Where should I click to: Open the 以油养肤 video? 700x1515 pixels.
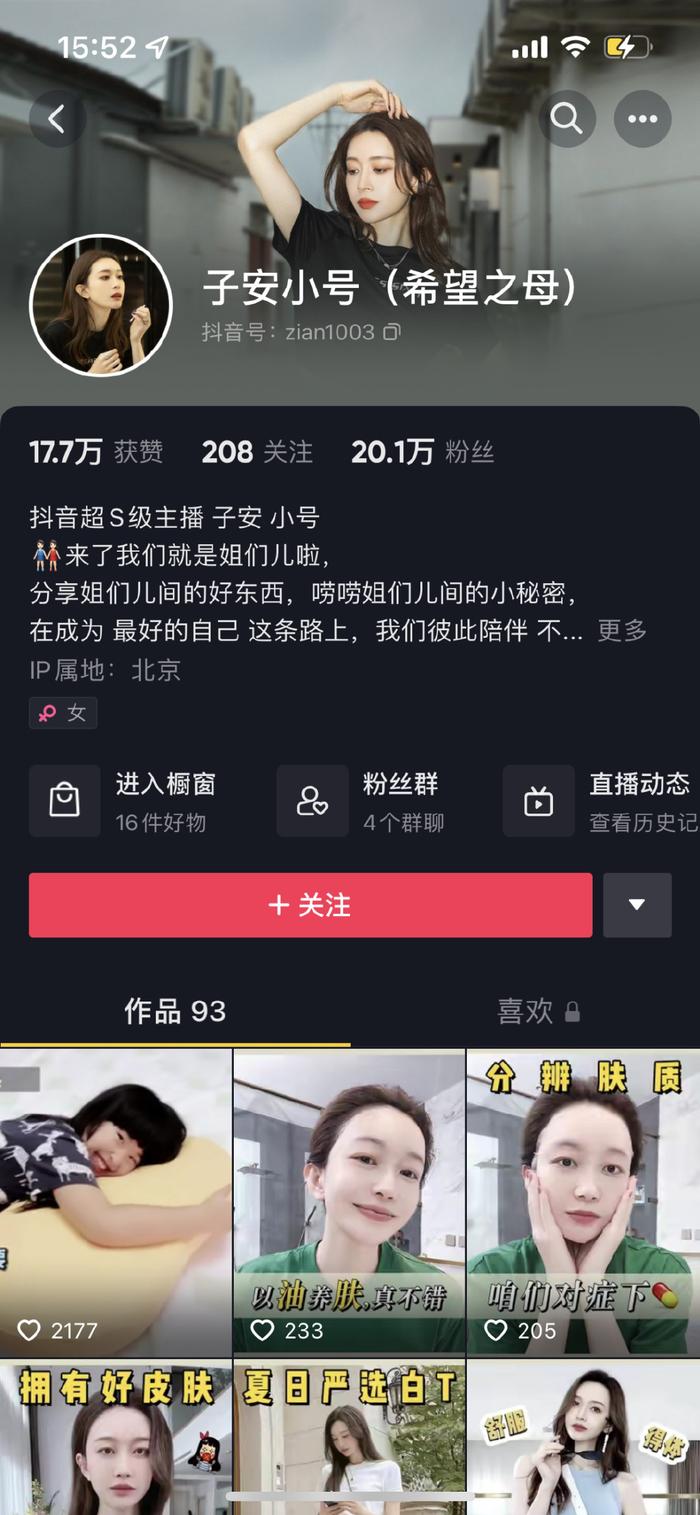[349, 1200]
